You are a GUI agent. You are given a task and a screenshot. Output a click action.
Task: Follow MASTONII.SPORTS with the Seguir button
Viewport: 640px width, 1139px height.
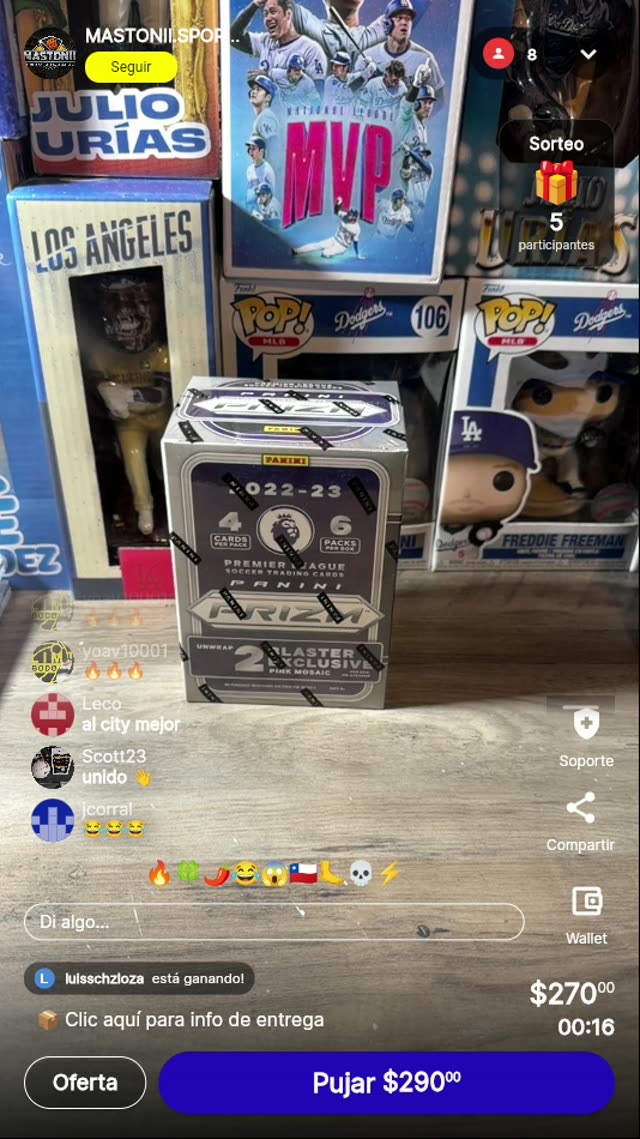click(131, 67)
